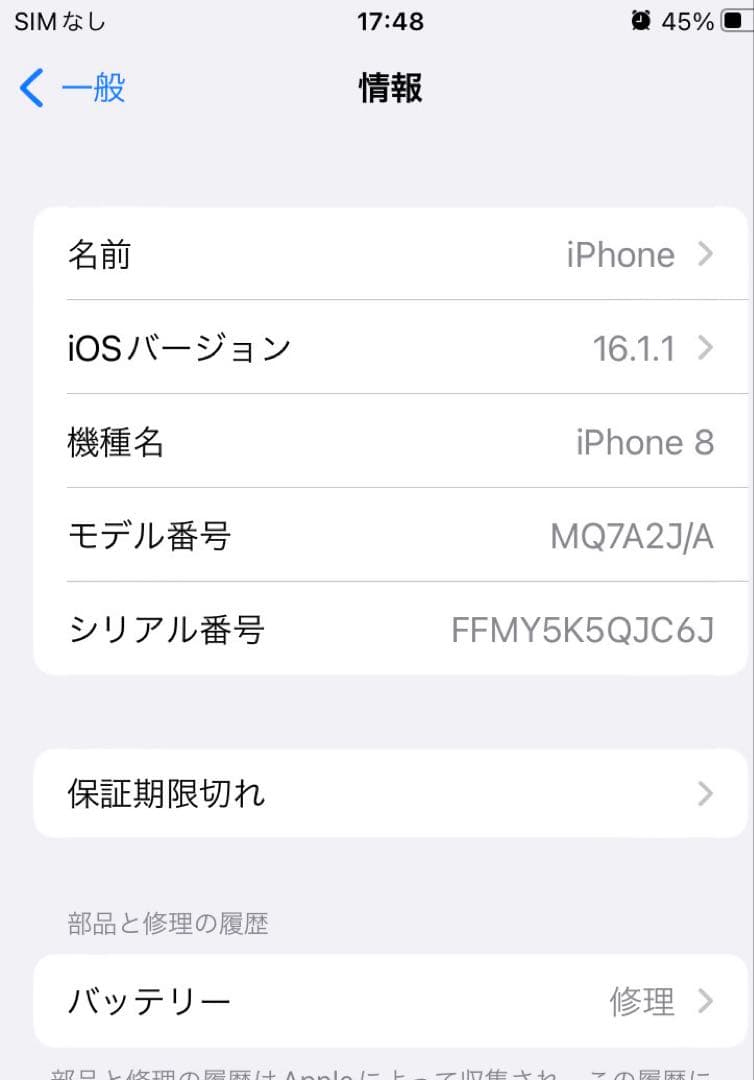The width and height of the screenshot is (754, 1080).
Task: Tap the chevron next to iPhone name
Action: point(707,254)
